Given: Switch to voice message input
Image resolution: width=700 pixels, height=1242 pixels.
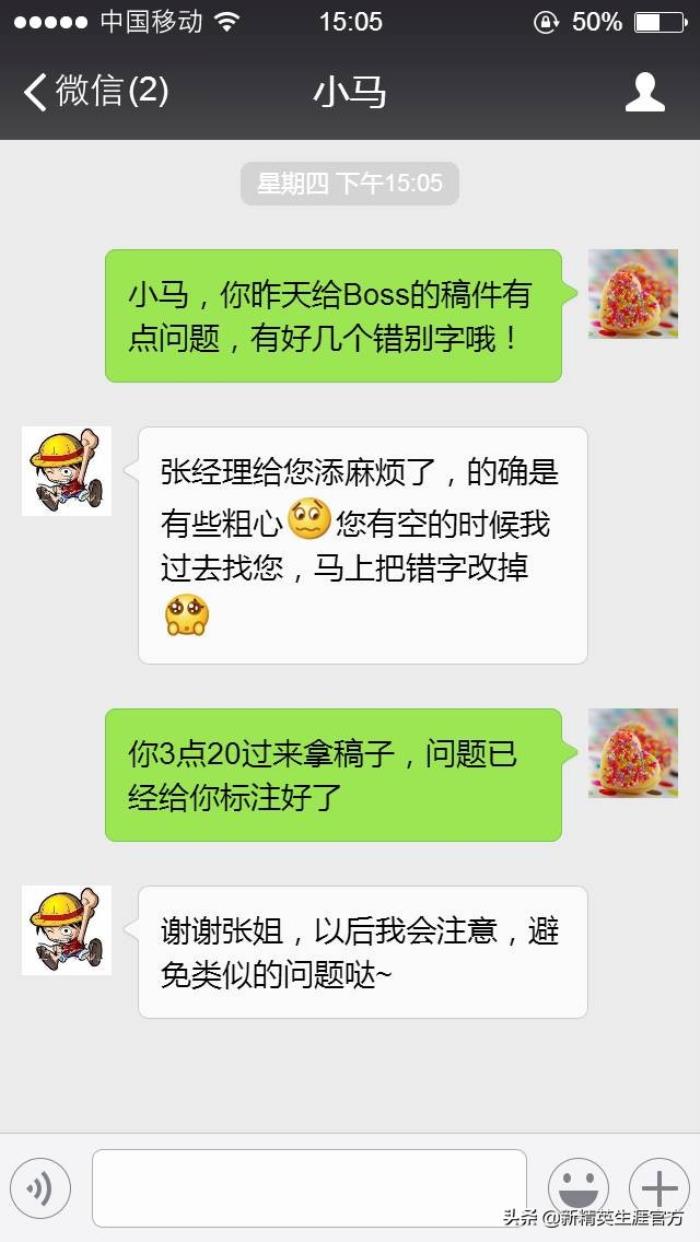Looking at the screenshot, I should click(x=40, y=1188).
